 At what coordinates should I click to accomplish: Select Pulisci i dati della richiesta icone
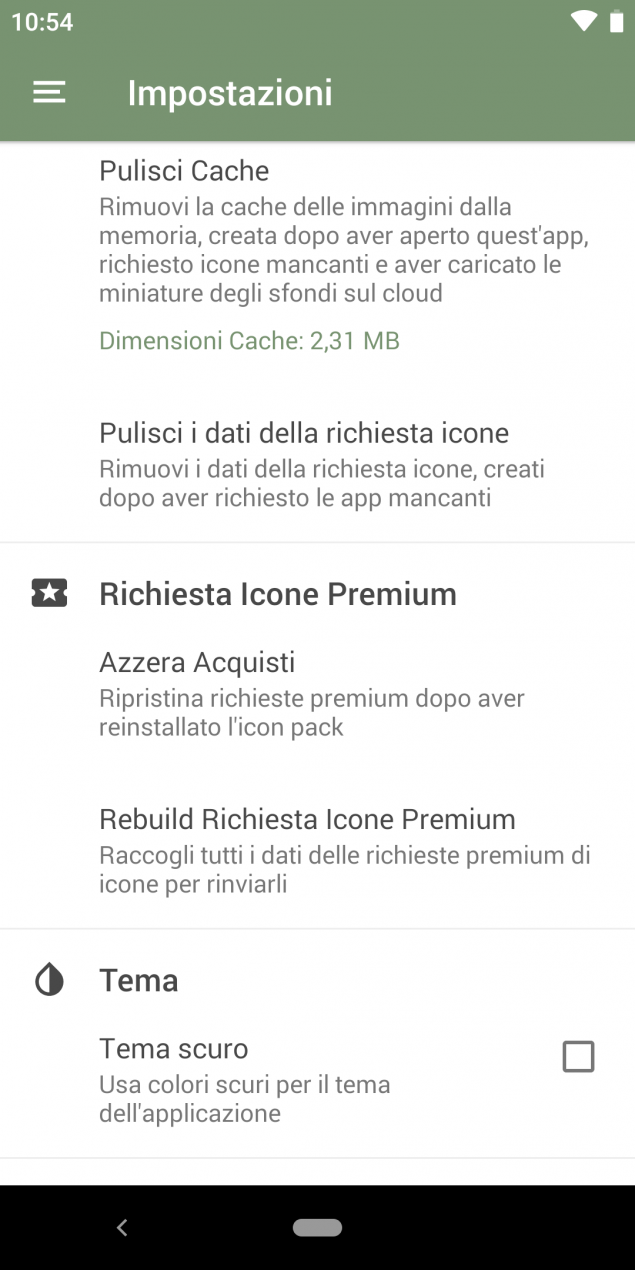pos(317,465)
